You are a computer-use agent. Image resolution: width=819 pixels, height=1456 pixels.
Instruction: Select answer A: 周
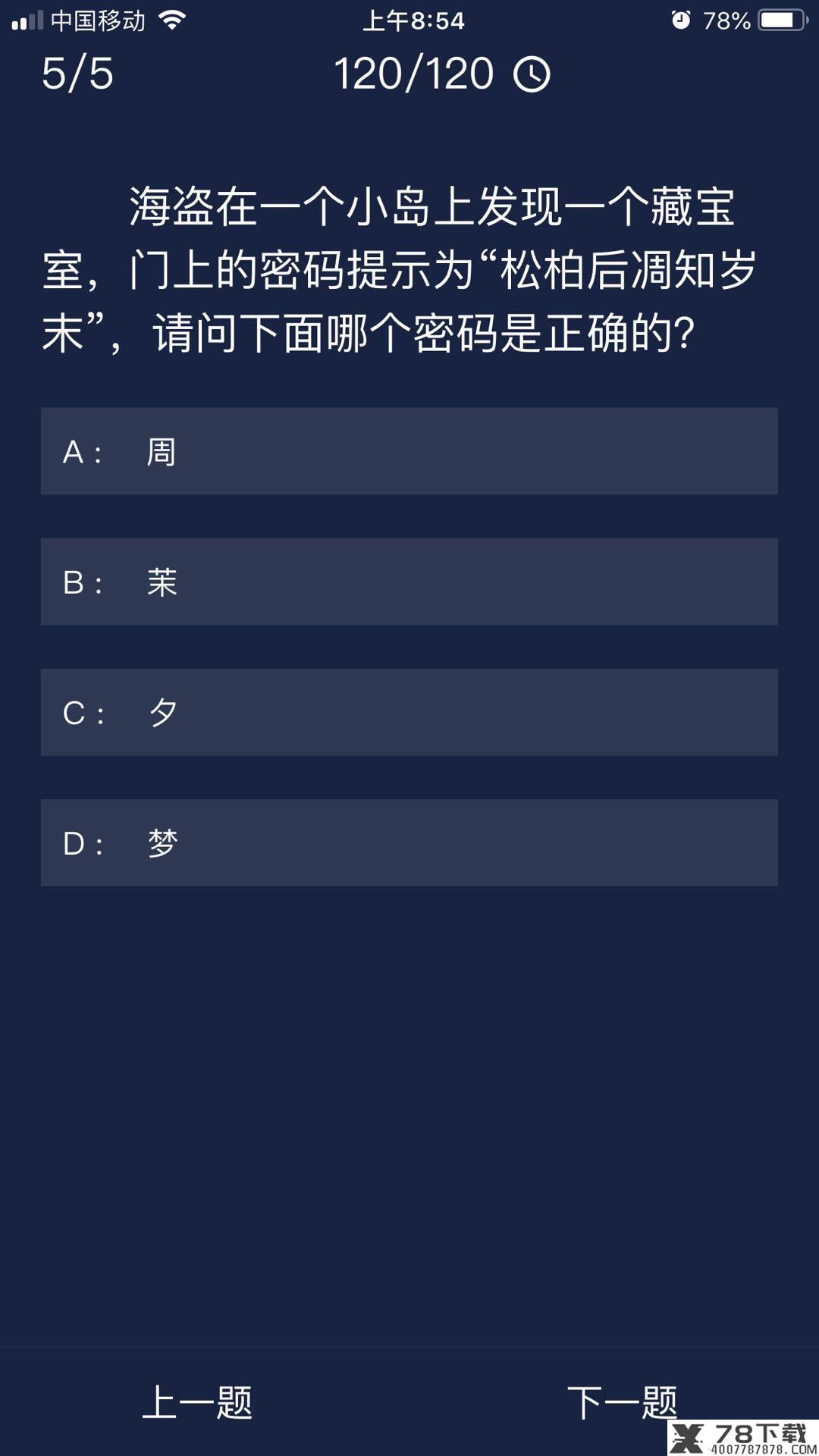[x=409, y=451]
